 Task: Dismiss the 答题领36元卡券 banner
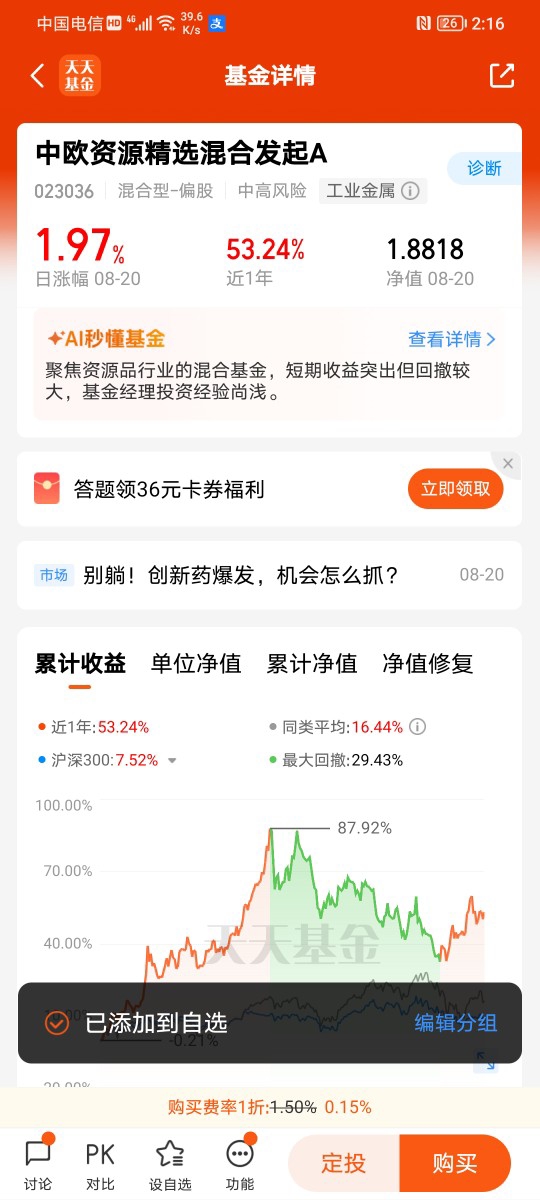click(x=508, y=463)
